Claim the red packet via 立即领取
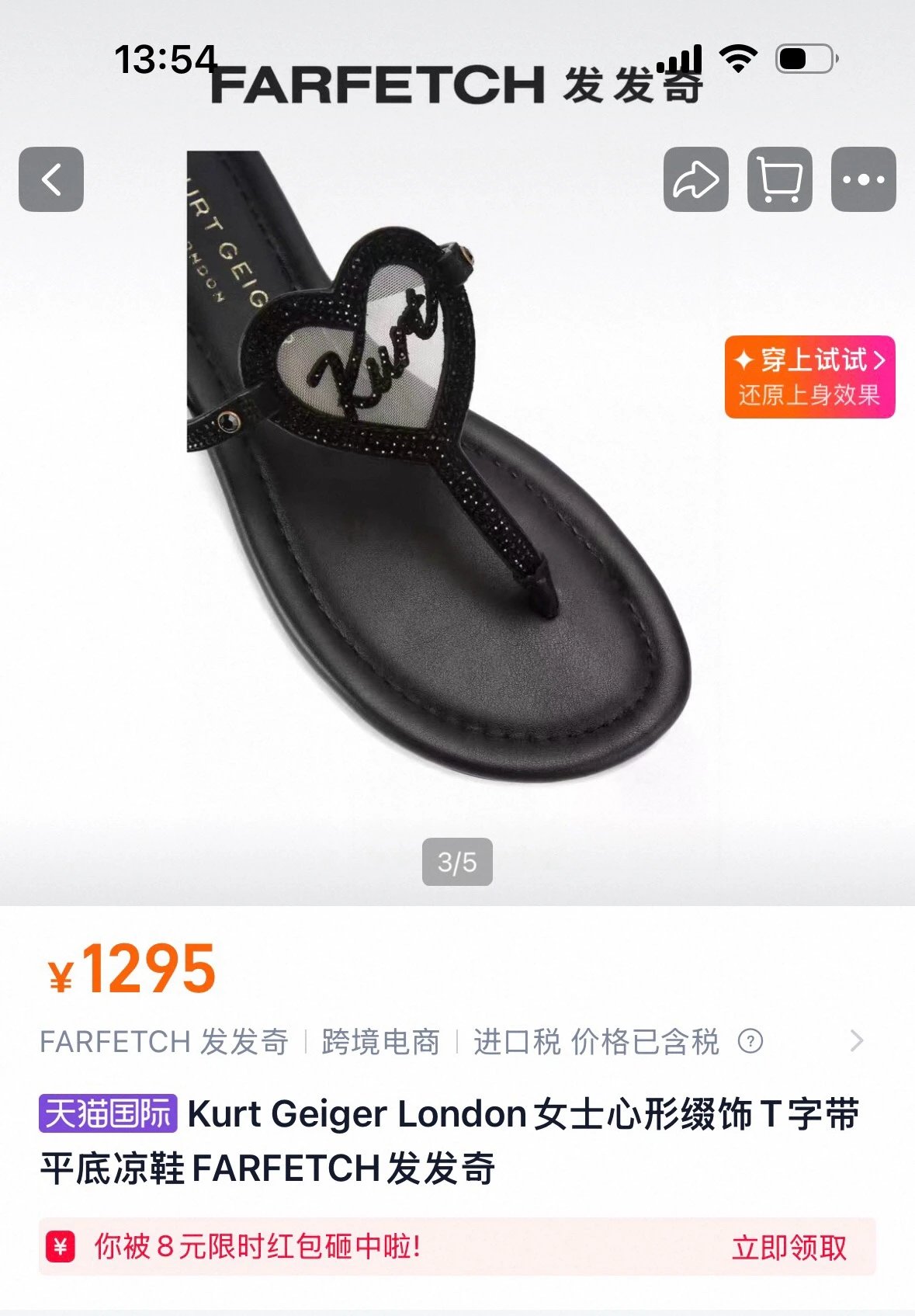915x1316 pixels. tap(788, 1248)
